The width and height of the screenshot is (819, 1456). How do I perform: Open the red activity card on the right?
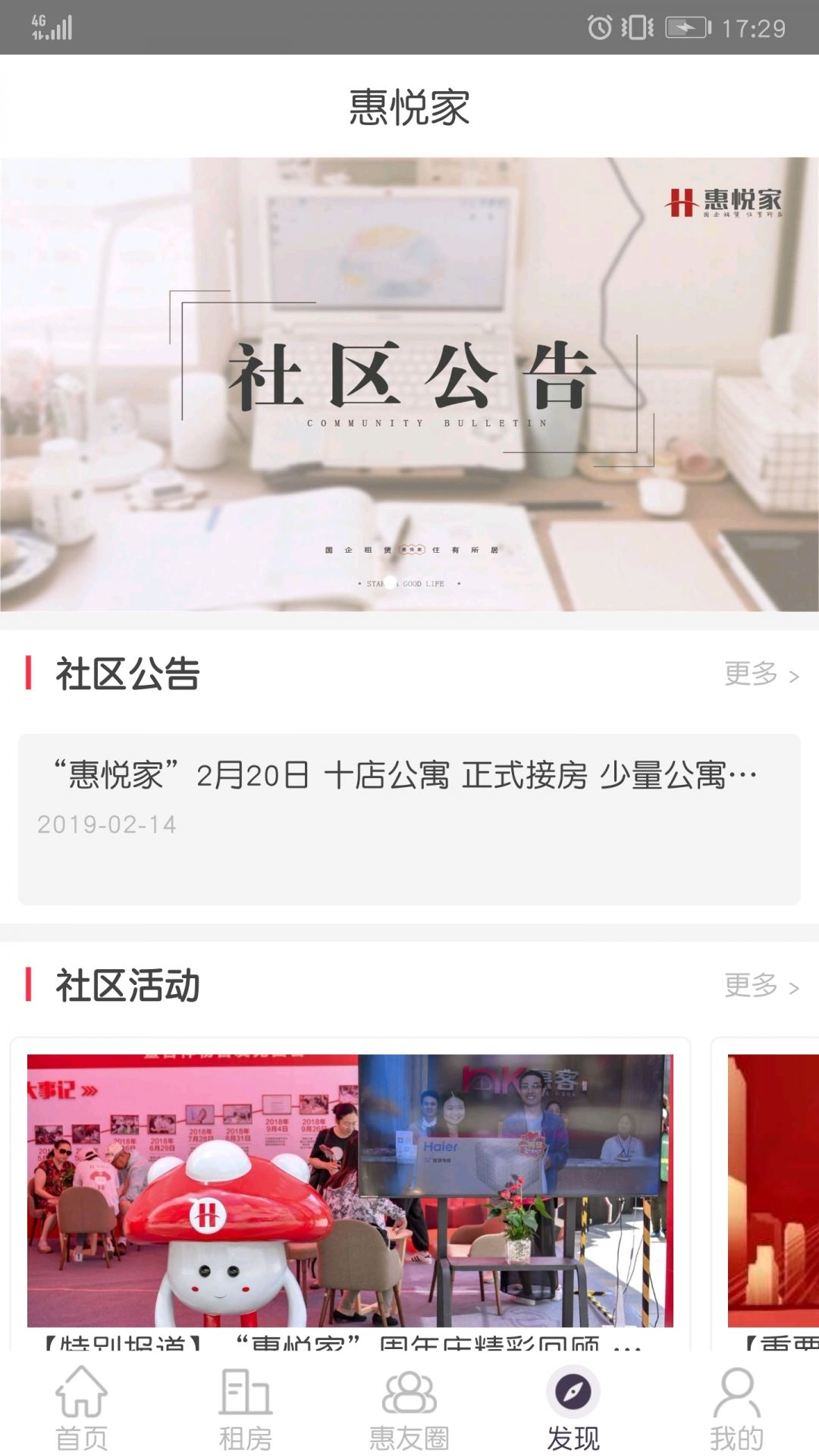[772, 1191]
